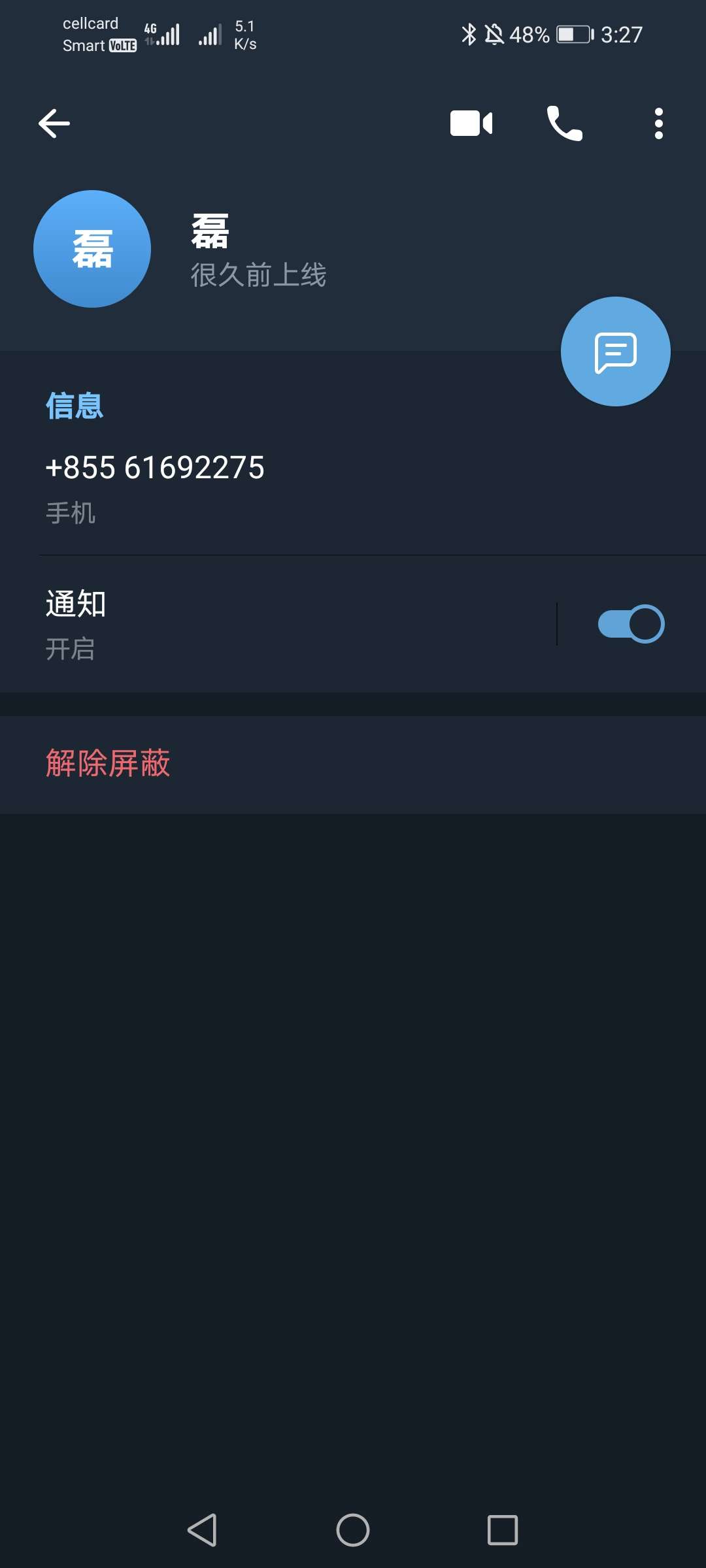Viewport: 706px width, 1568px height.
Task: Start a video call with 磊
Action: click(471, 123)
